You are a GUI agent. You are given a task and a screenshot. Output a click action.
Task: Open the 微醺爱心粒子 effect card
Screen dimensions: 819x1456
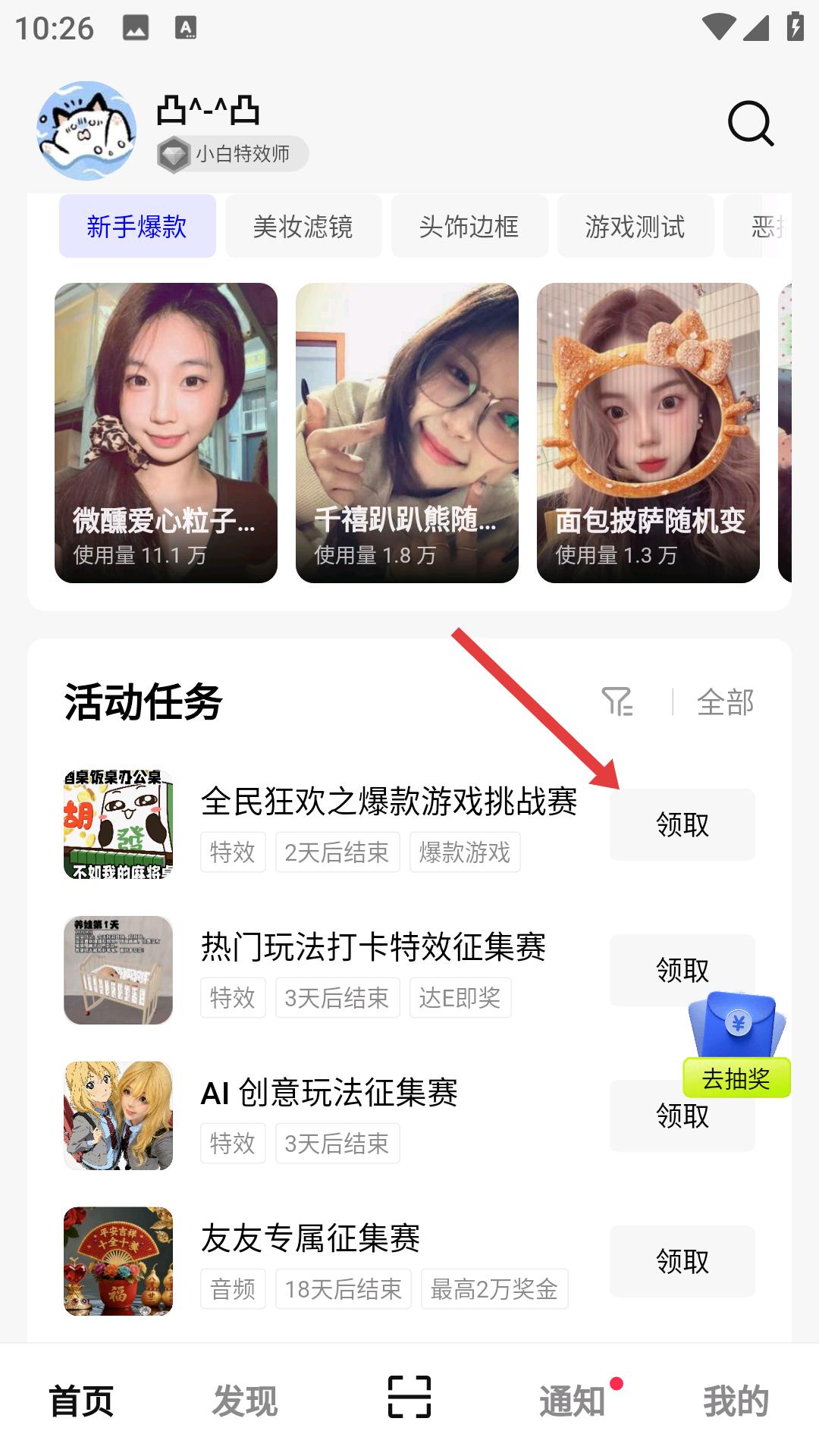[x=166, y=432]
